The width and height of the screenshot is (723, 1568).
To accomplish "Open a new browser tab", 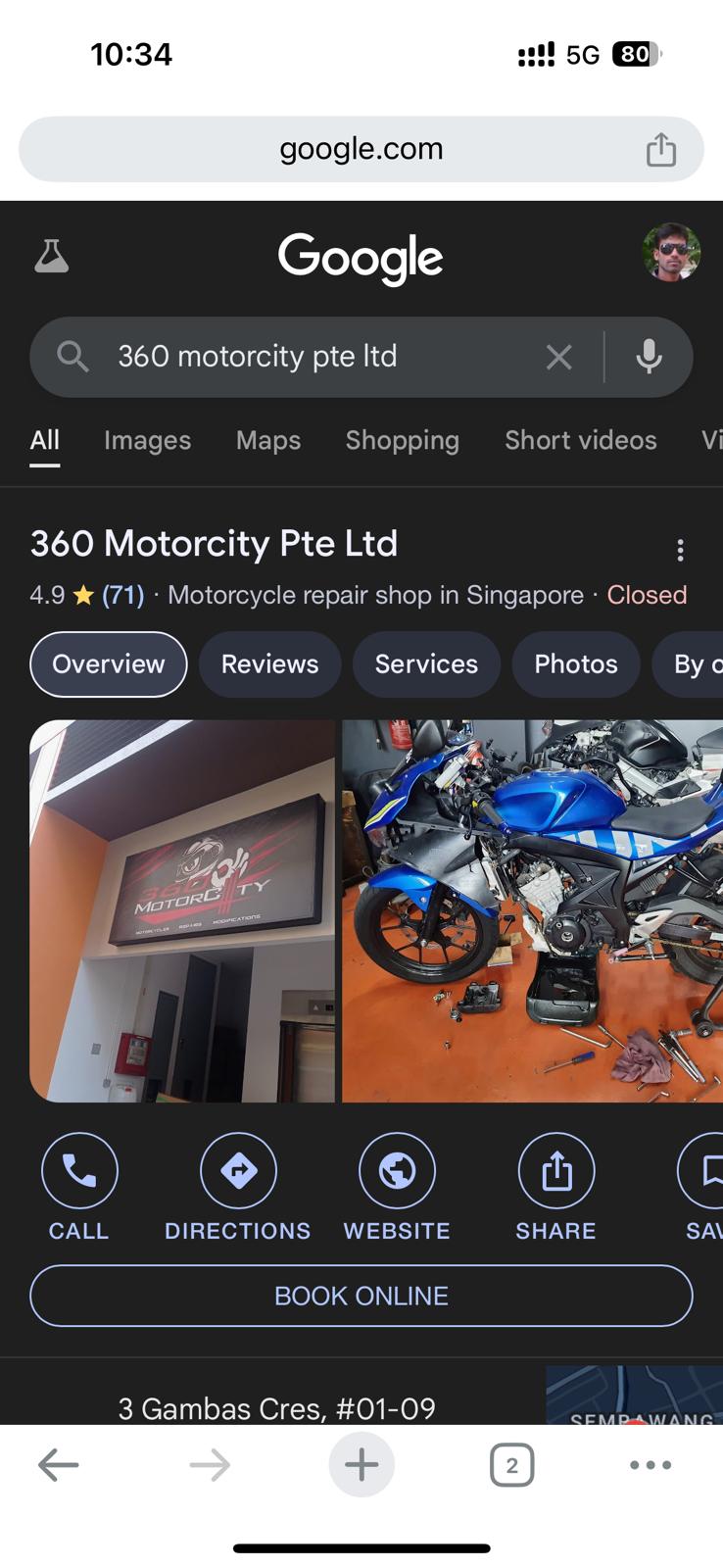I will [361, 1465].
